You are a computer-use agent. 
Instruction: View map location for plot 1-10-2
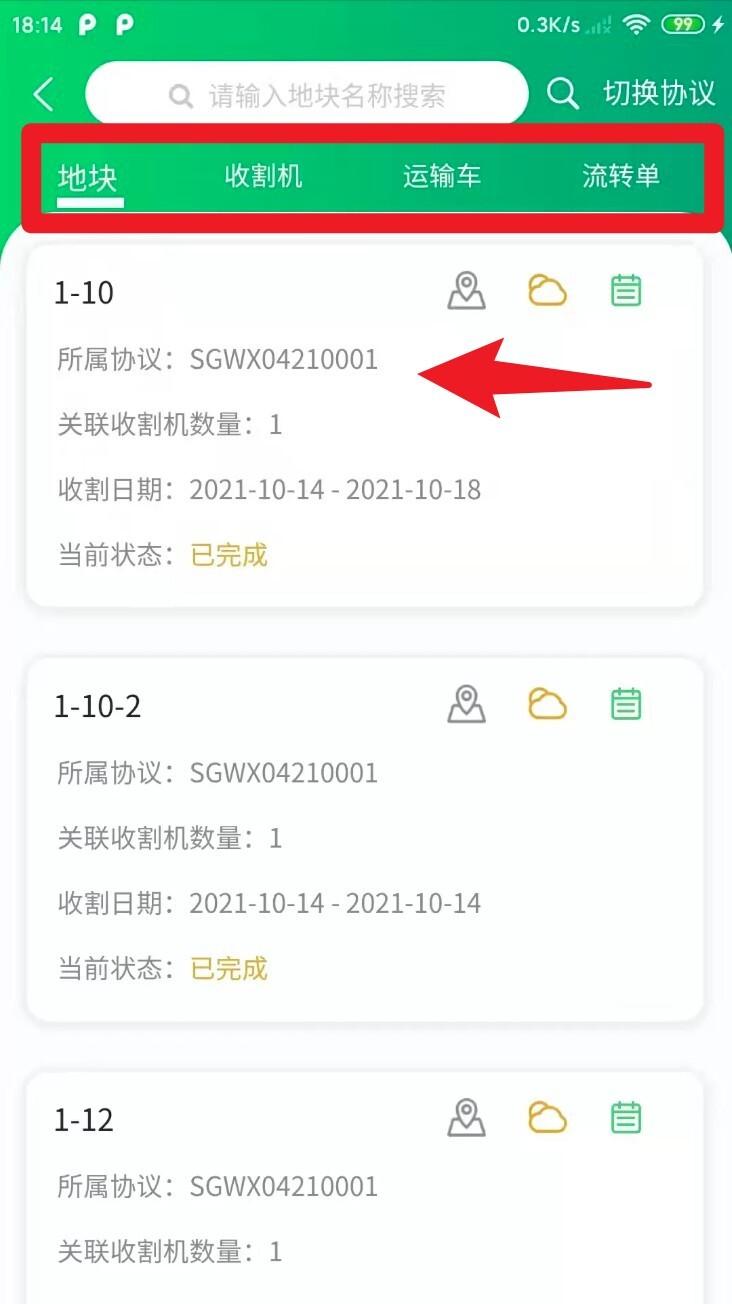pyautogui.click(x=466, y=705)
